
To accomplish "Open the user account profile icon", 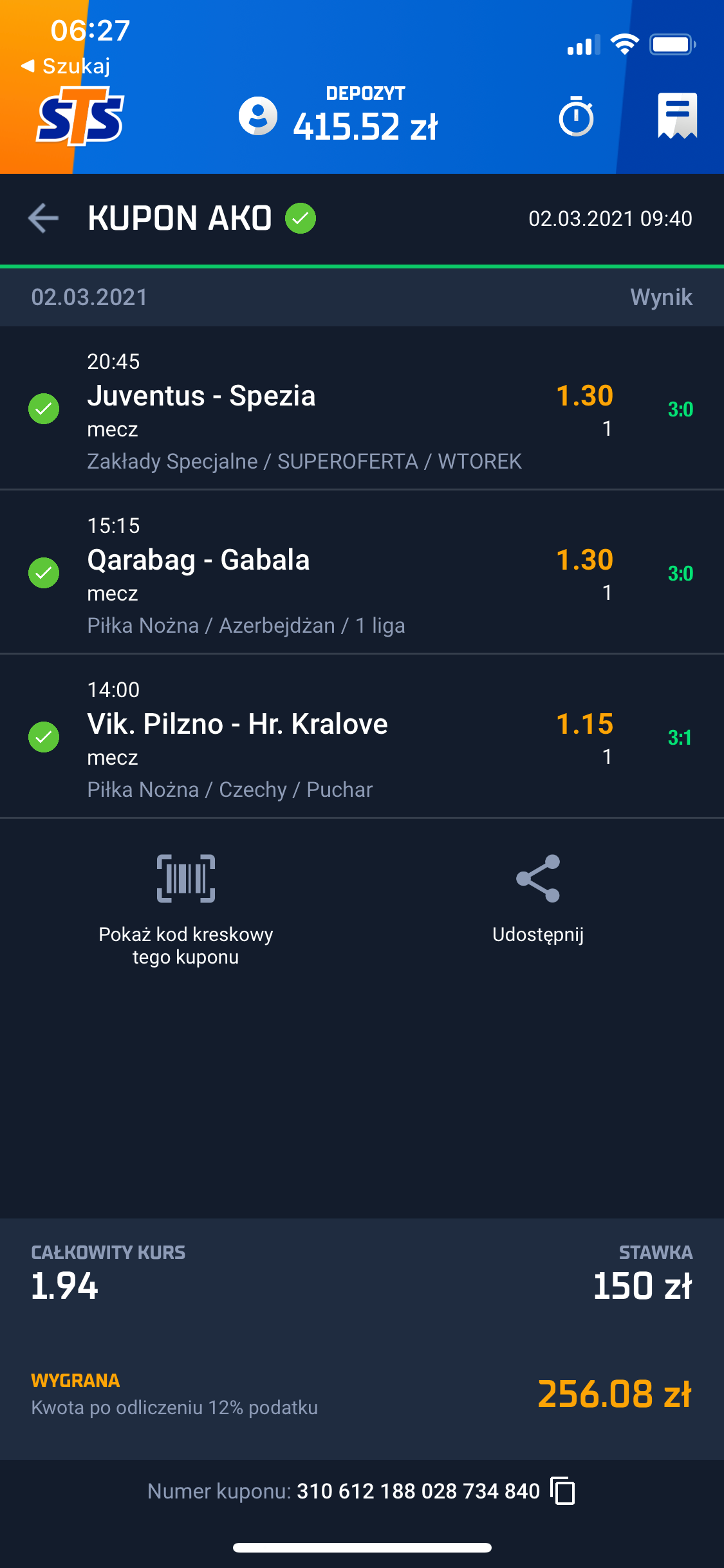I will point(257,117).
